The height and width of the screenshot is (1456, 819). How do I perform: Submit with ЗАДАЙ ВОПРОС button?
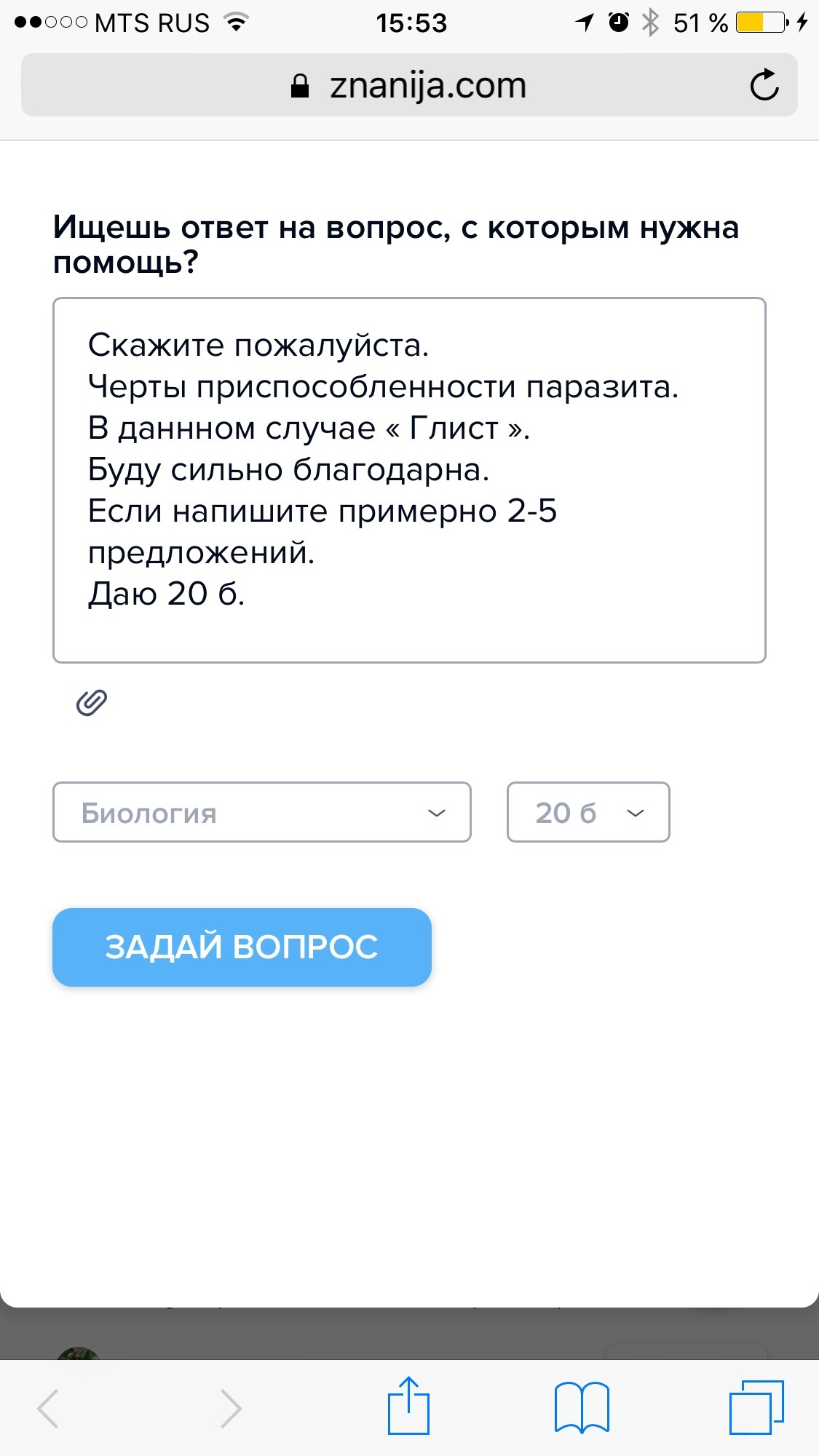point(242,947)
